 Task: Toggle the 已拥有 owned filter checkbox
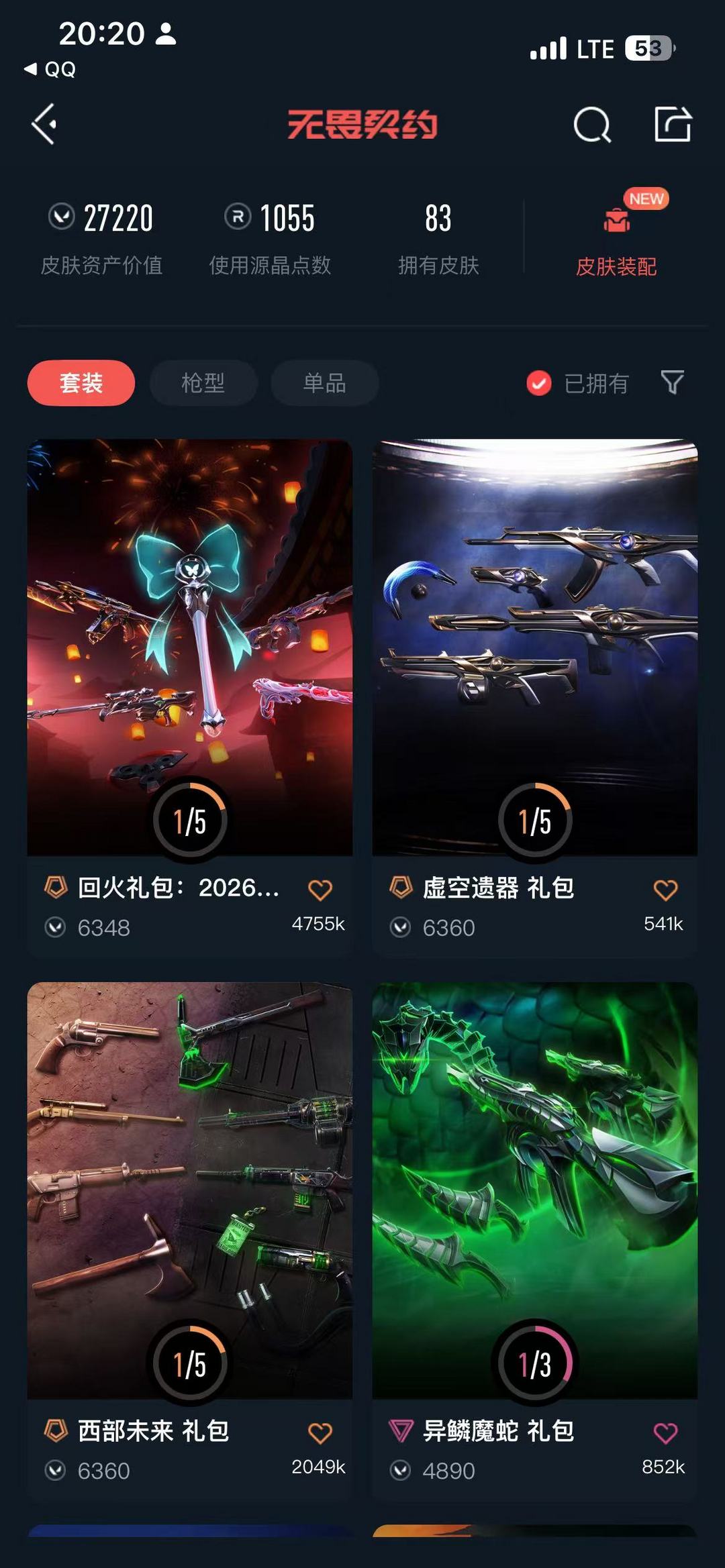(539, 383)
